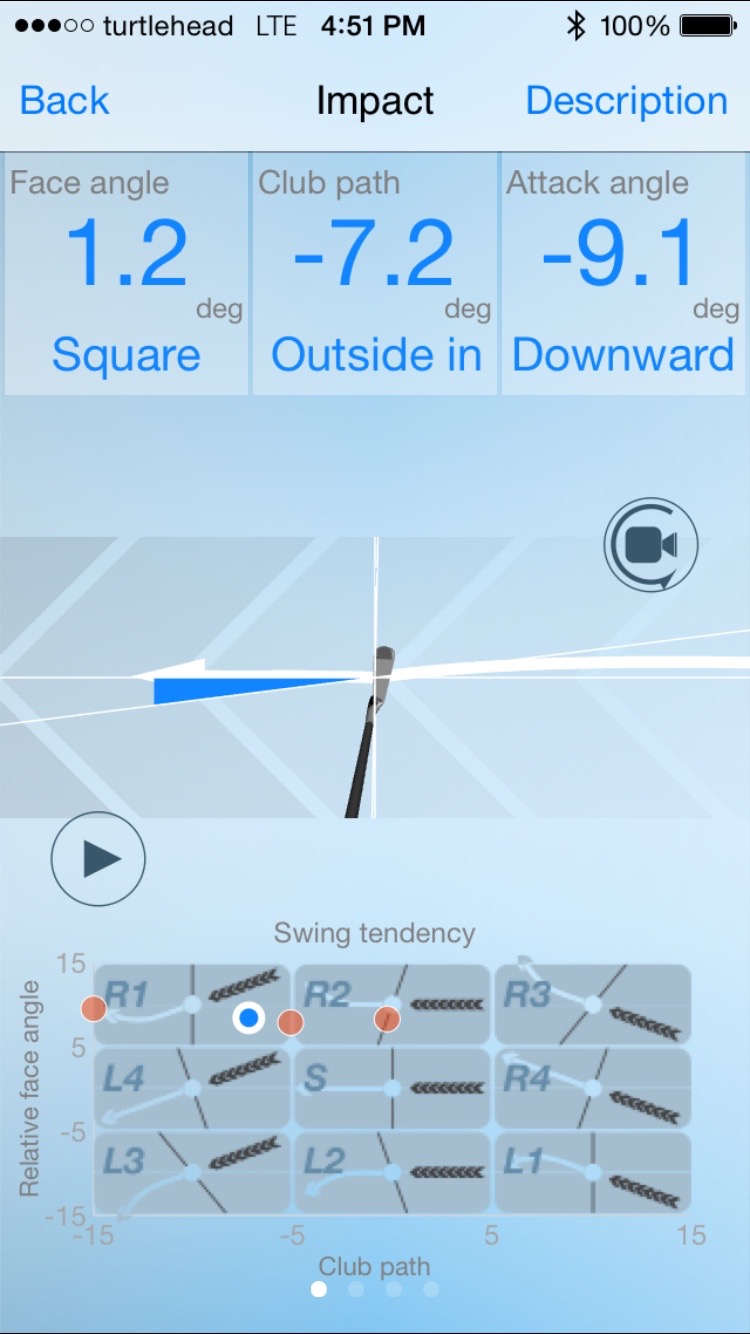Image resolution: width=750 pixels, height=1334 pixels.
Task: Tap the video camera replay icon
Action: pos(651,545)
